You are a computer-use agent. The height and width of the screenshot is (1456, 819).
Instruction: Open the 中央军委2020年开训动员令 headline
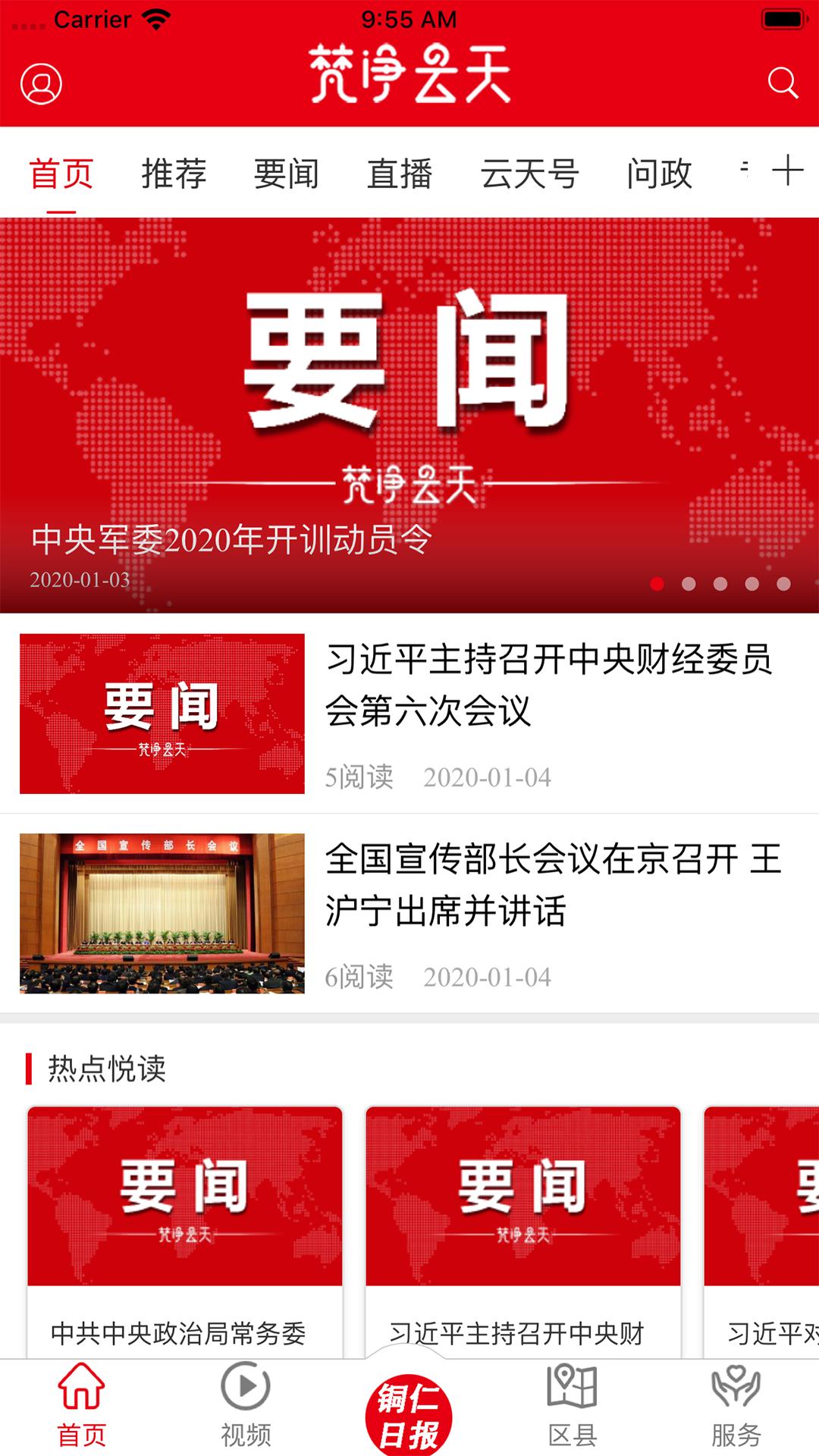point(230,541)
